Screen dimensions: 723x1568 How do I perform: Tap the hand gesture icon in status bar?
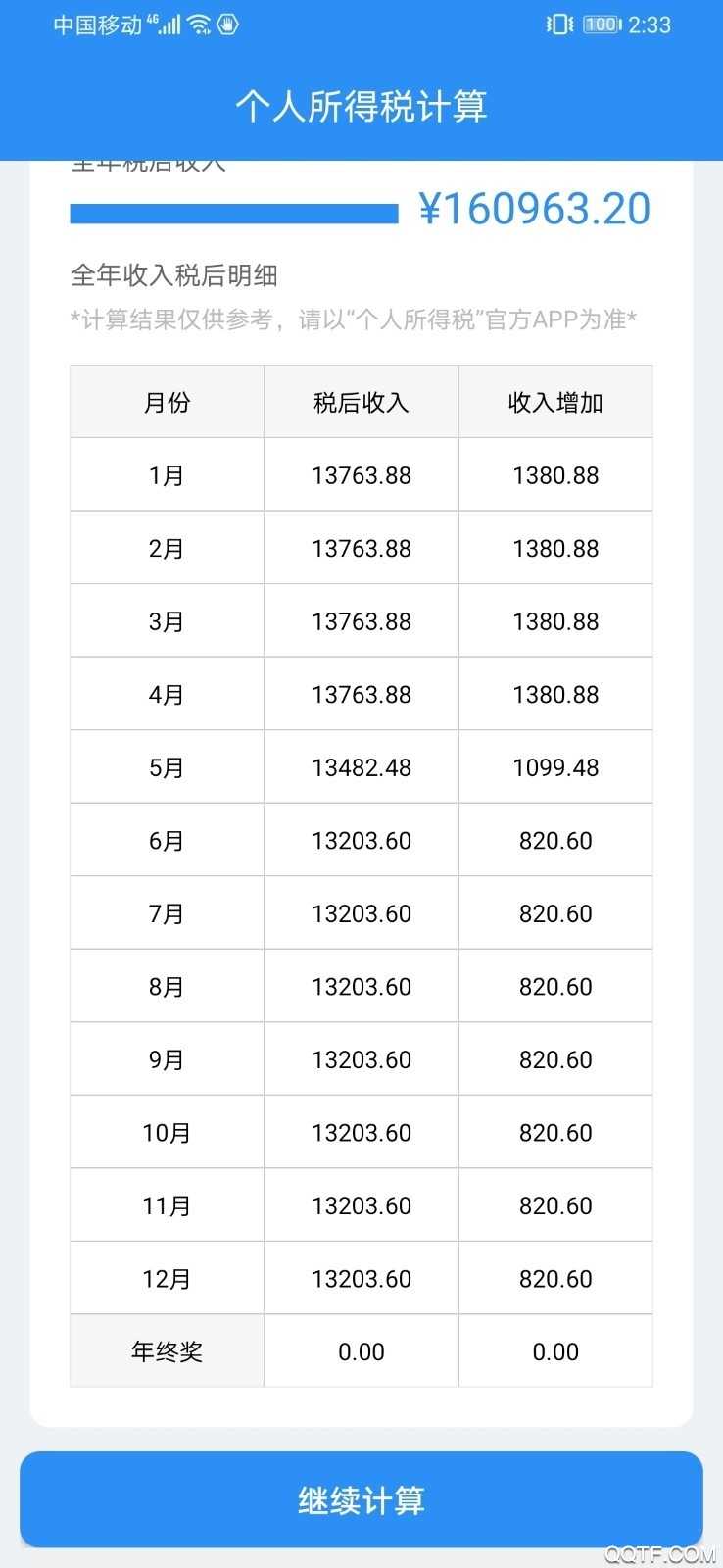click(228, 24)
